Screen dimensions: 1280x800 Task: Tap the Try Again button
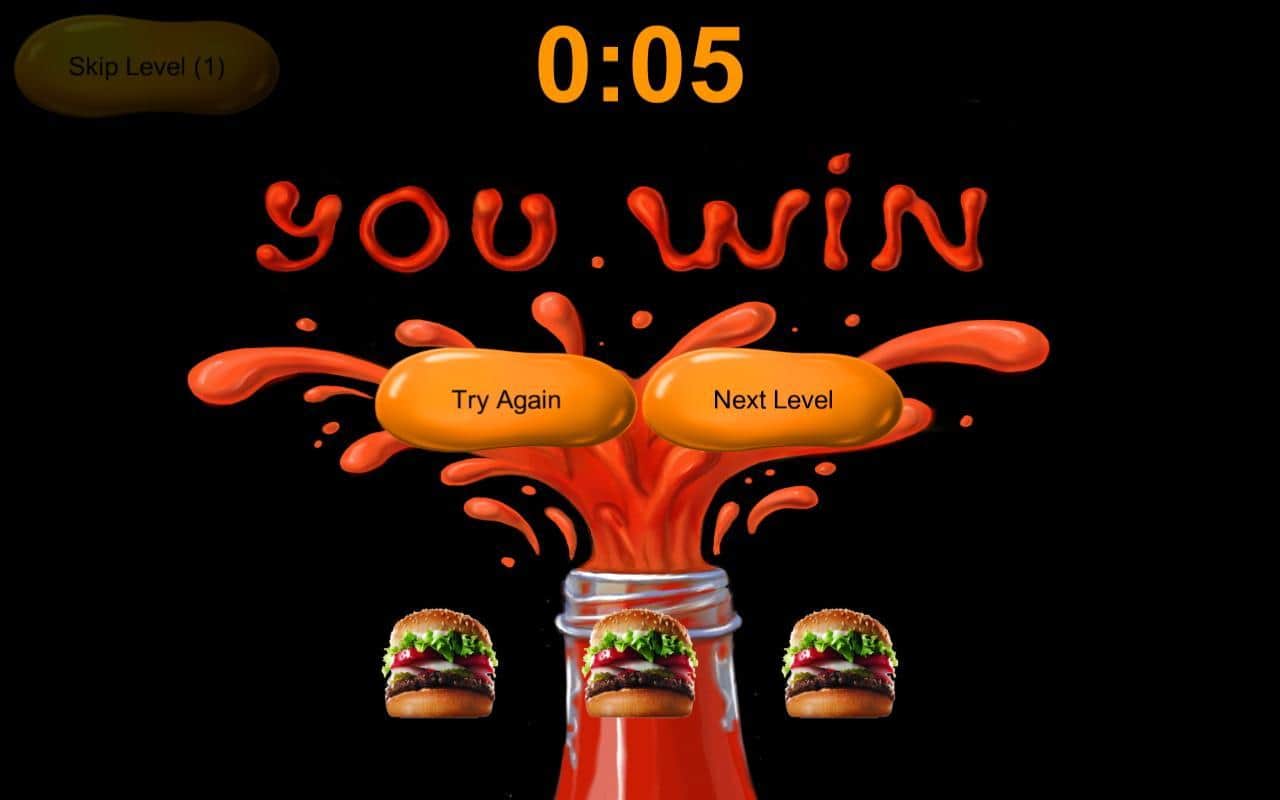pos(505,400)
